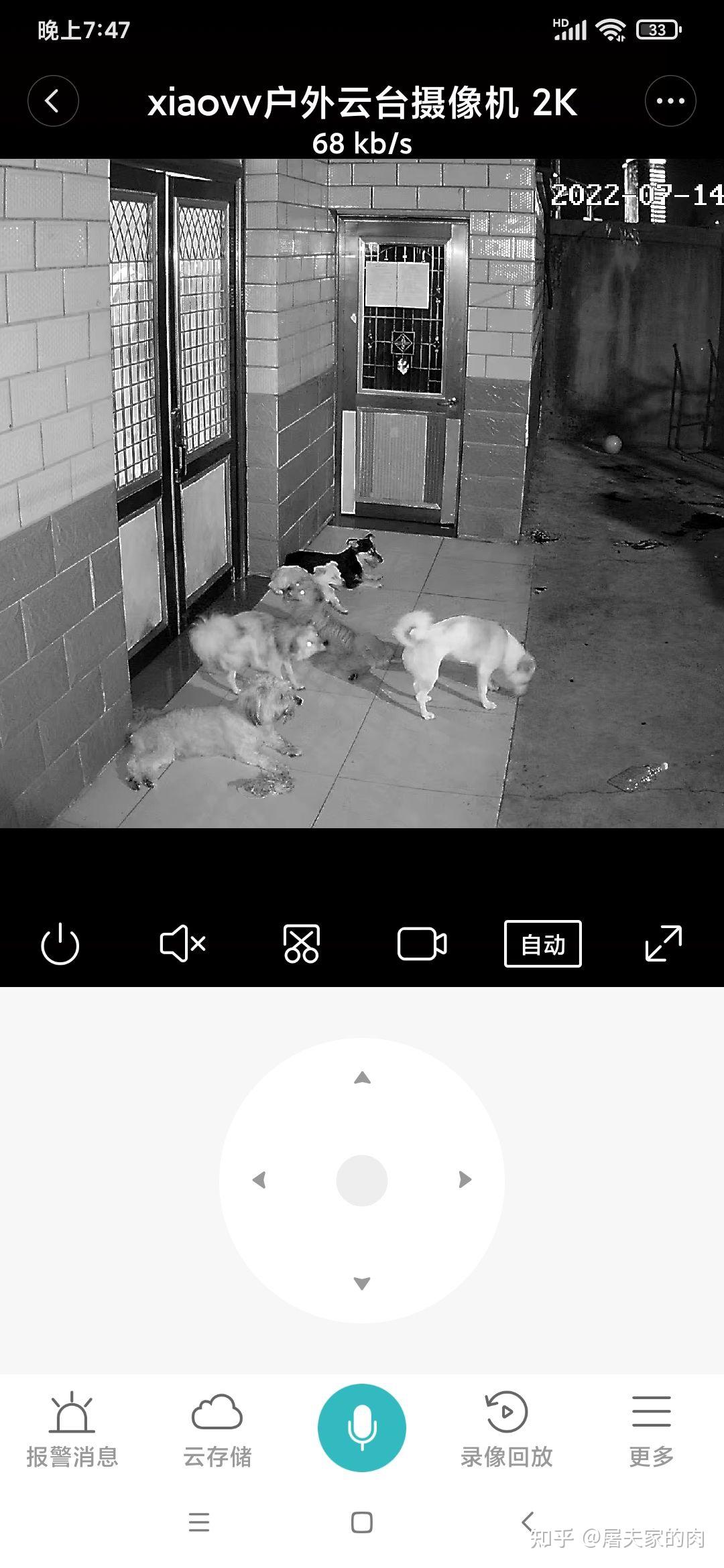Capture a screenshot with the scissors icon
This screenshot has width=724, height=1568.
pos(302,944)
